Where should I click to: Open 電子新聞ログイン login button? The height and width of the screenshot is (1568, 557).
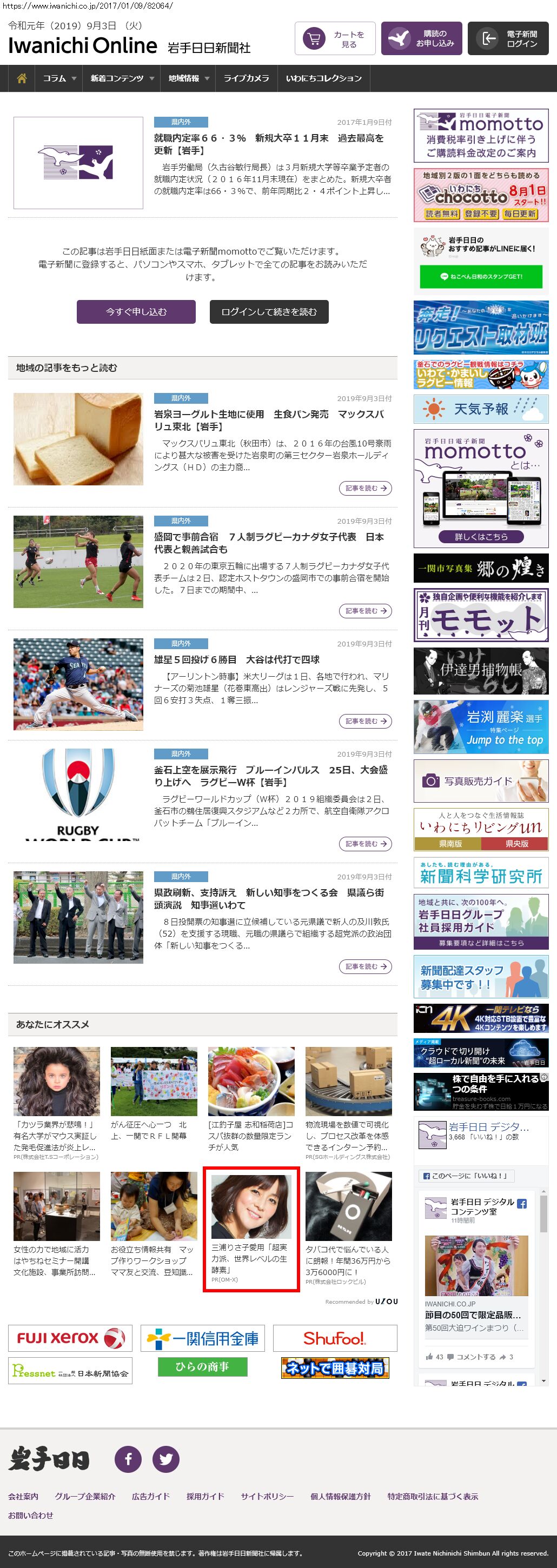click(x=508, y=39)
